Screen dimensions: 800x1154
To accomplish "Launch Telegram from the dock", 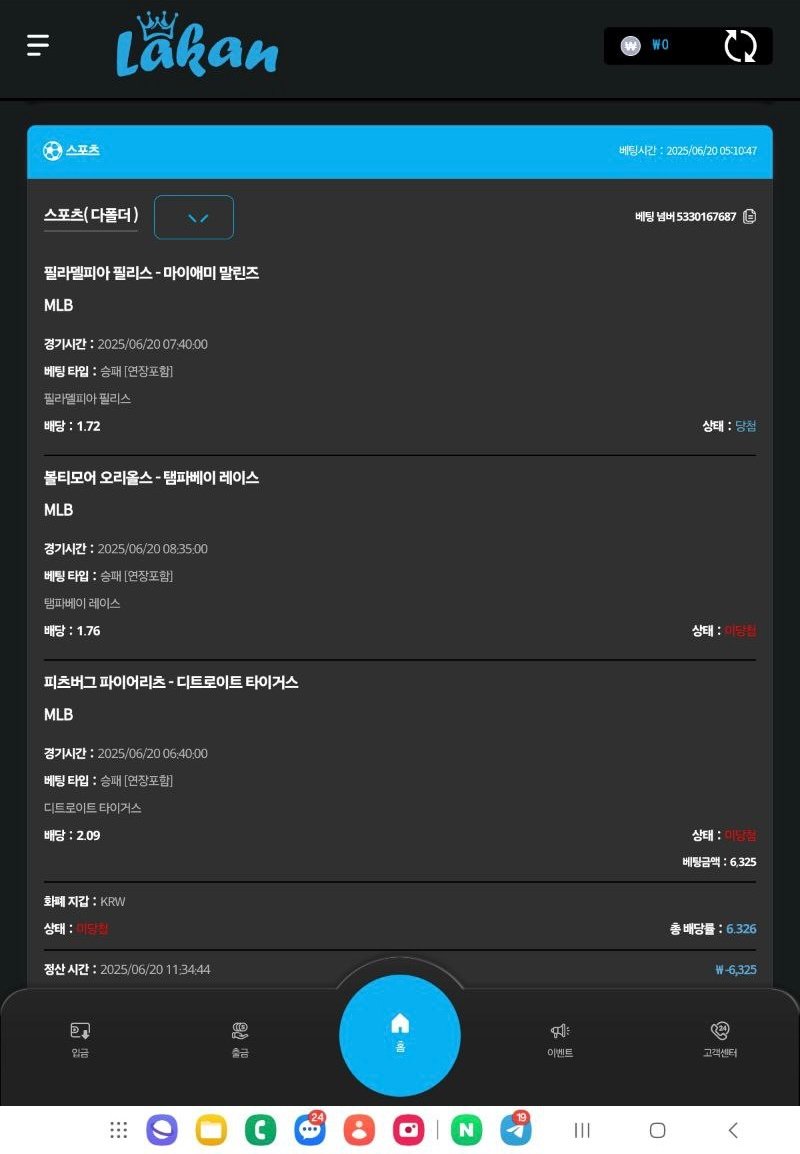I will pos(516,1130).
